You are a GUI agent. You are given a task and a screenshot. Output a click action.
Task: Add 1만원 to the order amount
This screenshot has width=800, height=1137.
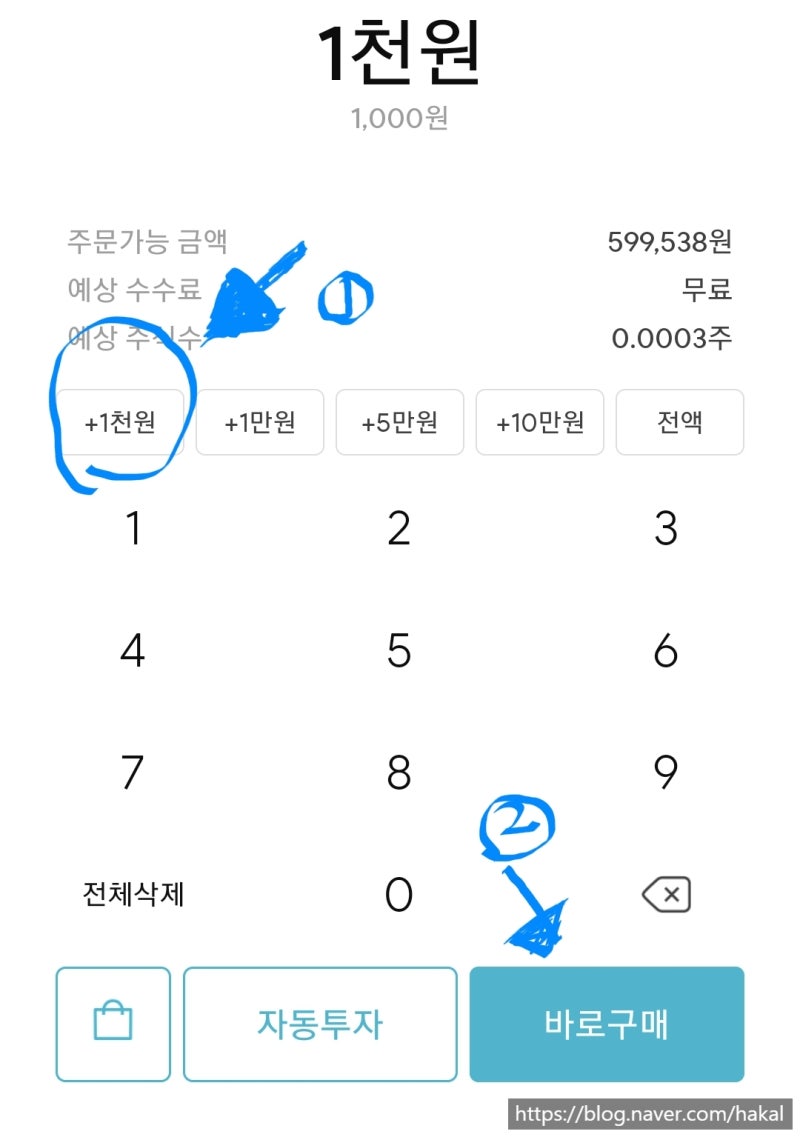click(x=259, y=422)
